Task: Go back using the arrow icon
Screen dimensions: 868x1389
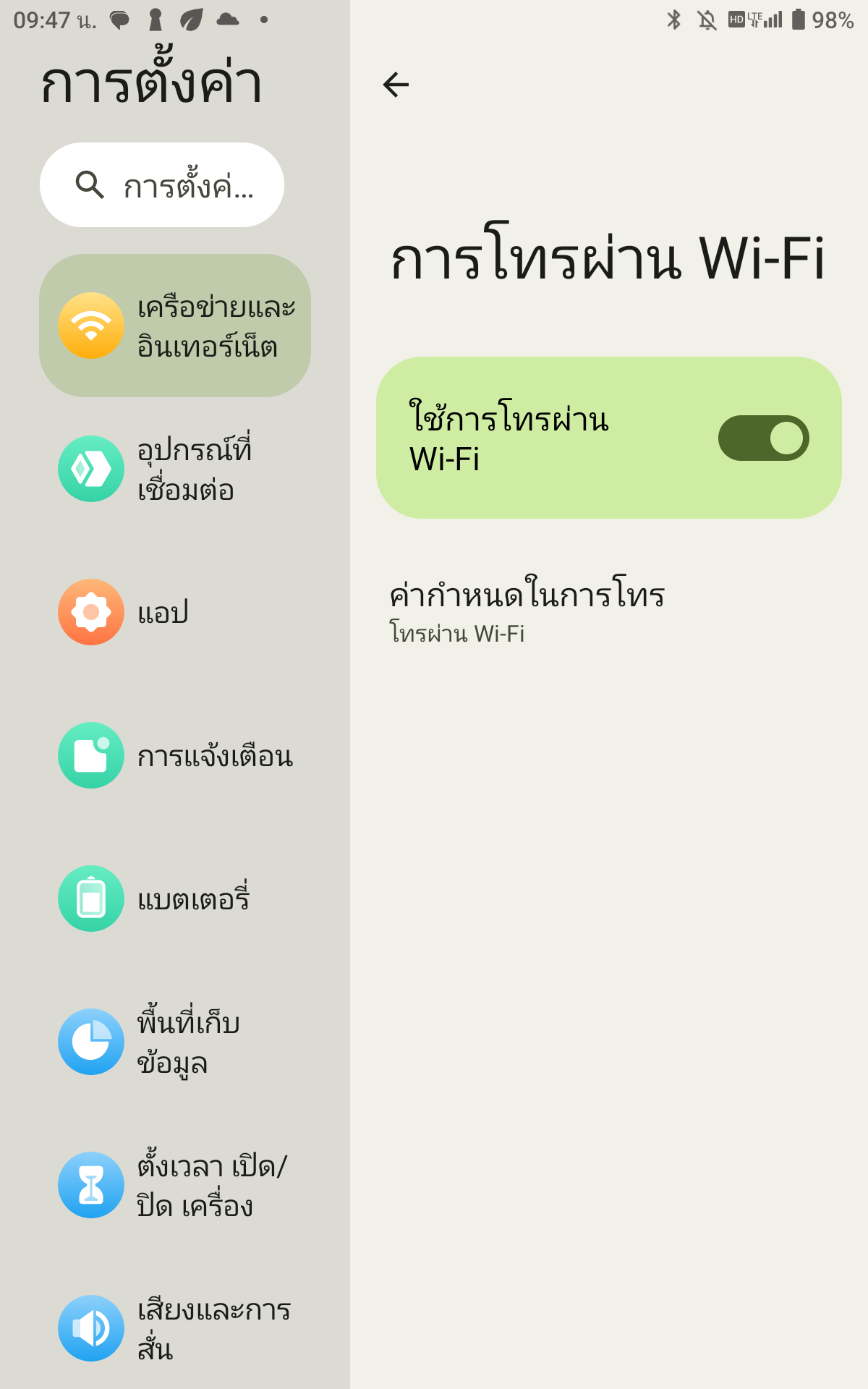Action: click(396, 85)
